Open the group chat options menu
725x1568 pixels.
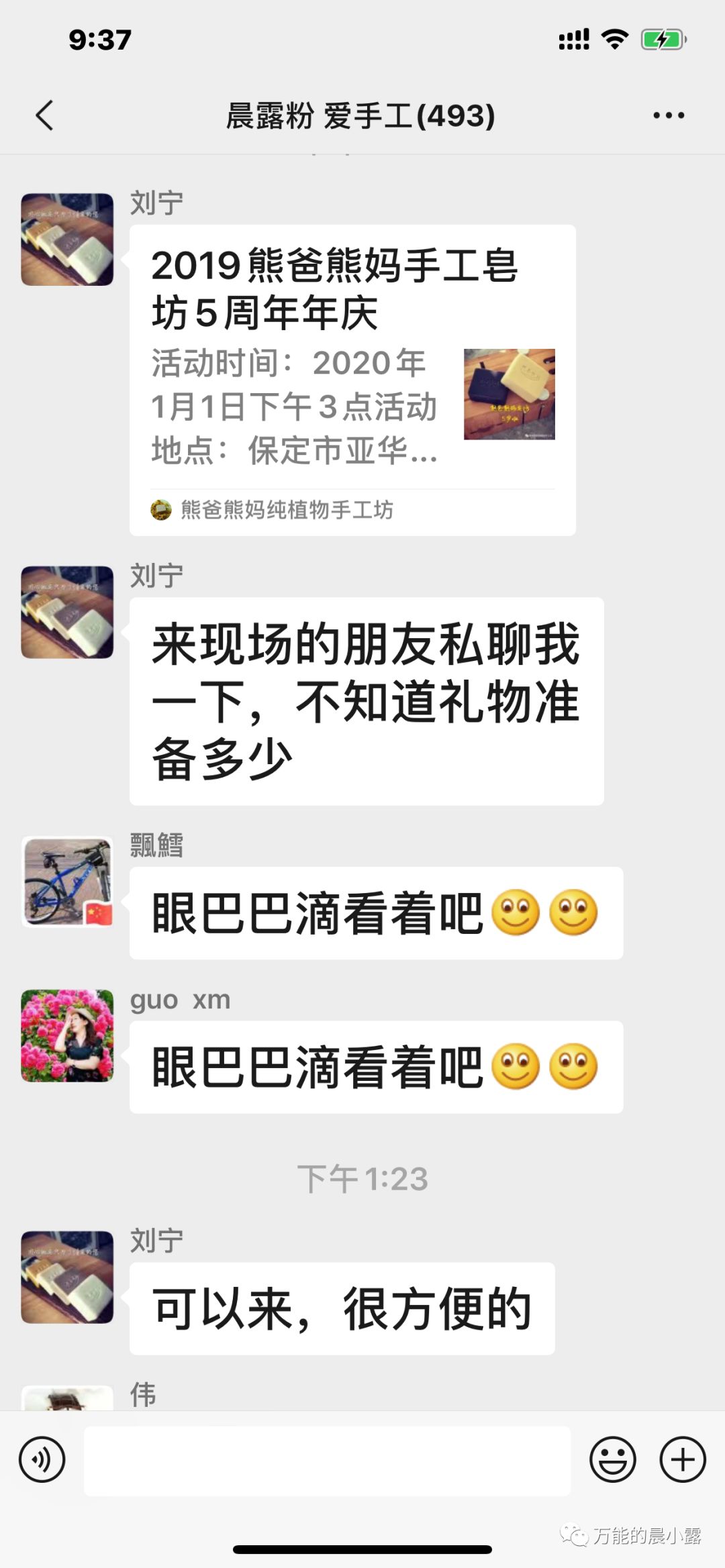pos(669,115)
